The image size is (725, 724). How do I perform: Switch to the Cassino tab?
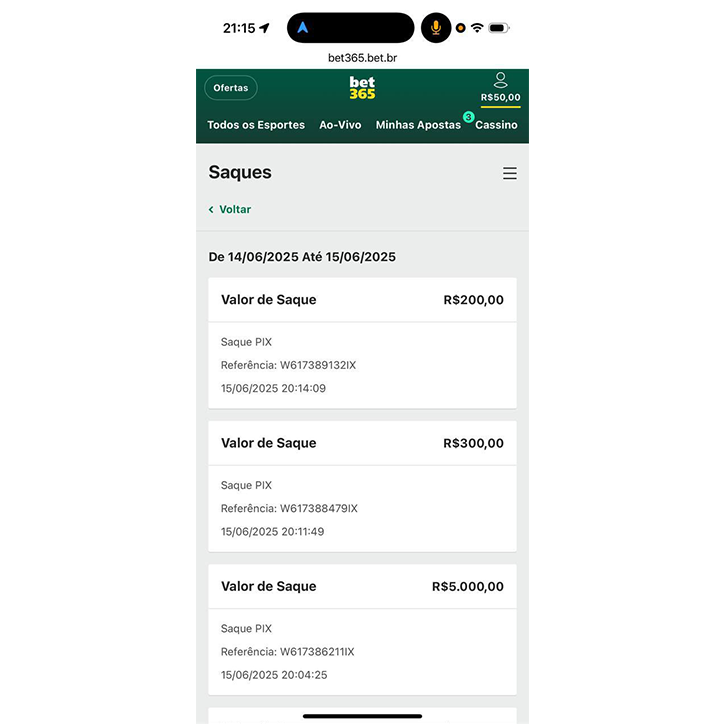(x=496, y=125)
